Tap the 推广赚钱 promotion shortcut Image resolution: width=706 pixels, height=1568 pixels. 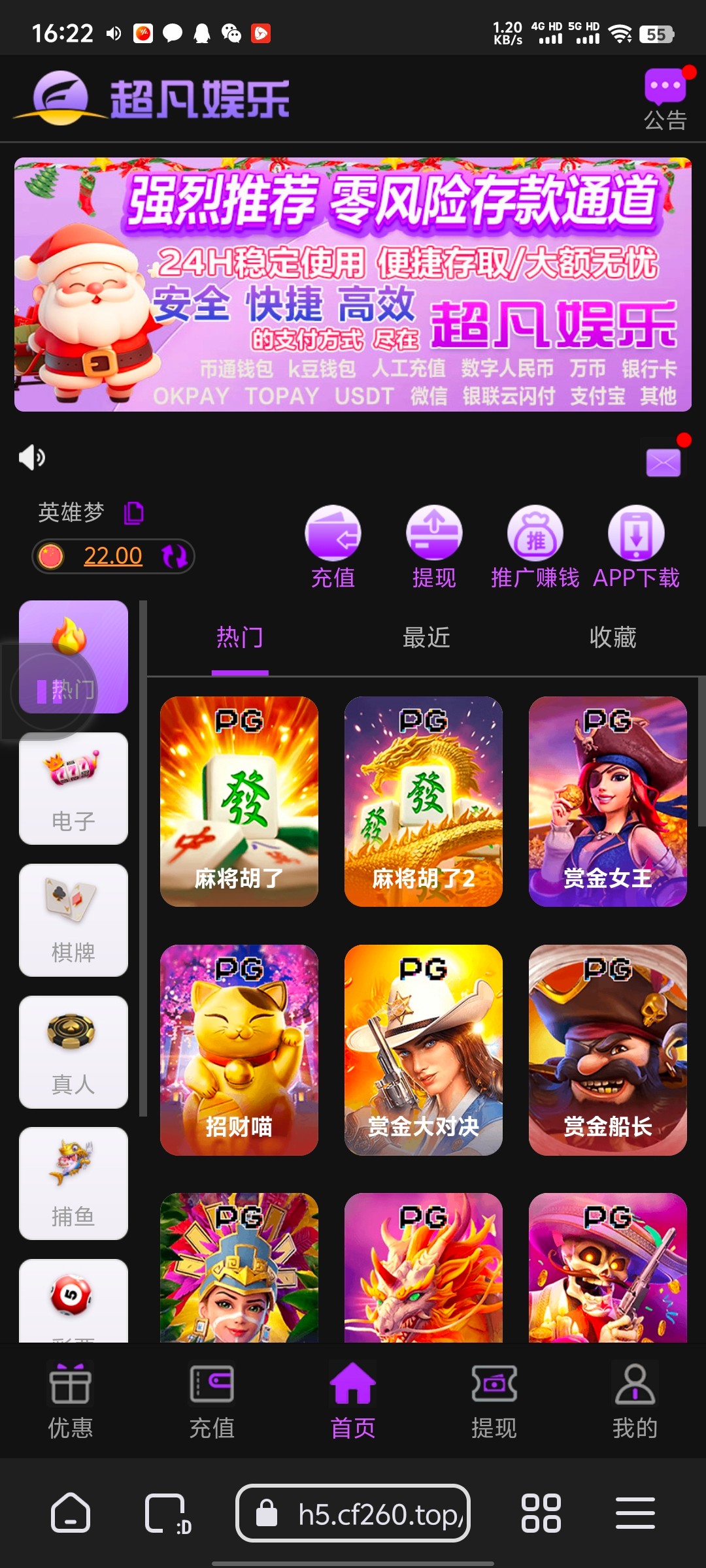535,546
